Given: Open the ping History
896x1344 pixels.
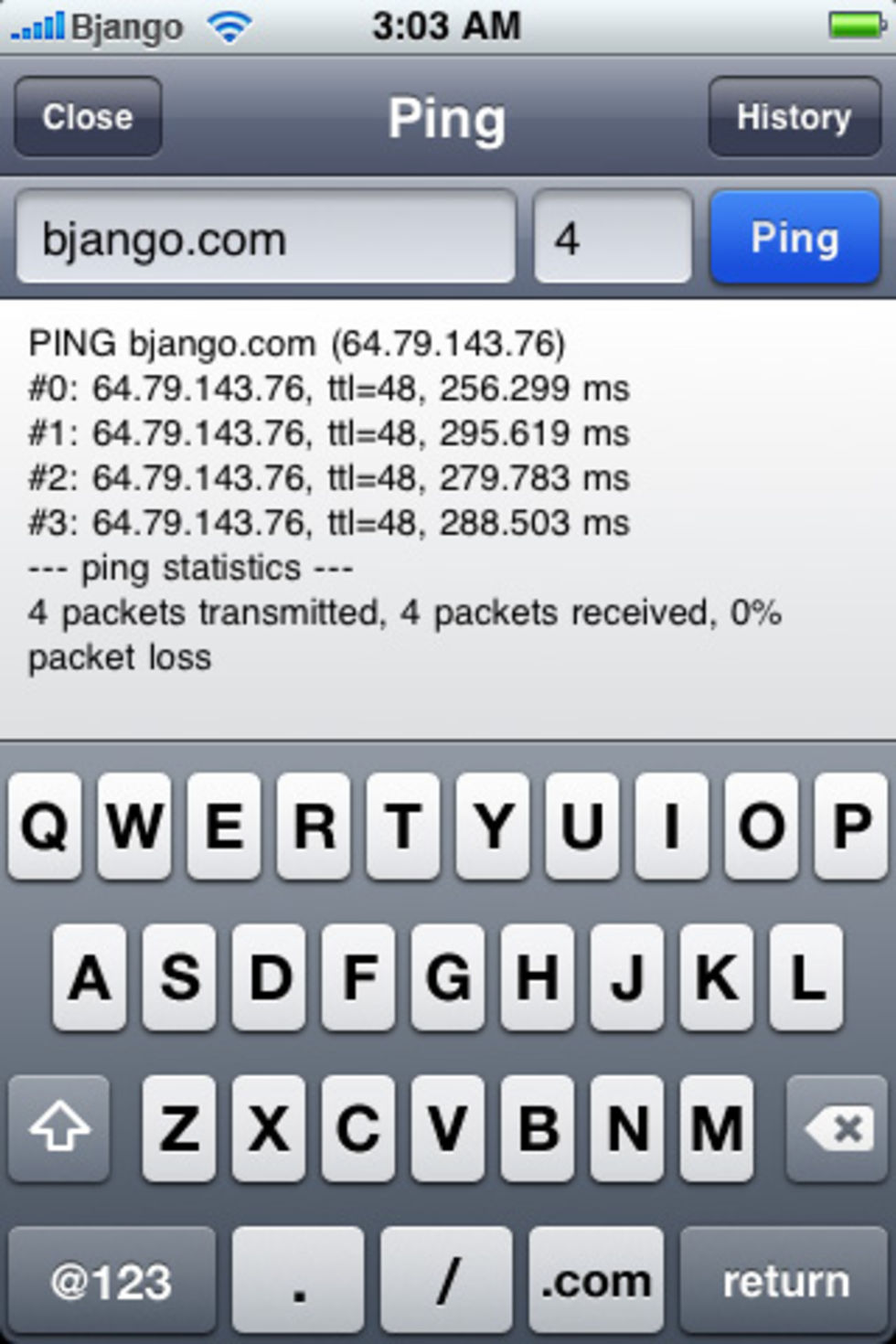Looking at the screenshot, I should (x=794, y=117).
